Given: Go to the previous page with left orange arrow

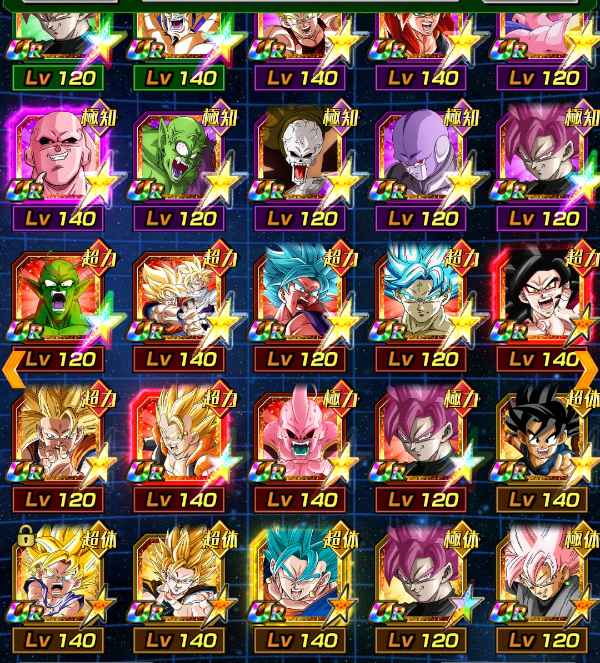Looking at the screenshot, I should tap(14, 367).
